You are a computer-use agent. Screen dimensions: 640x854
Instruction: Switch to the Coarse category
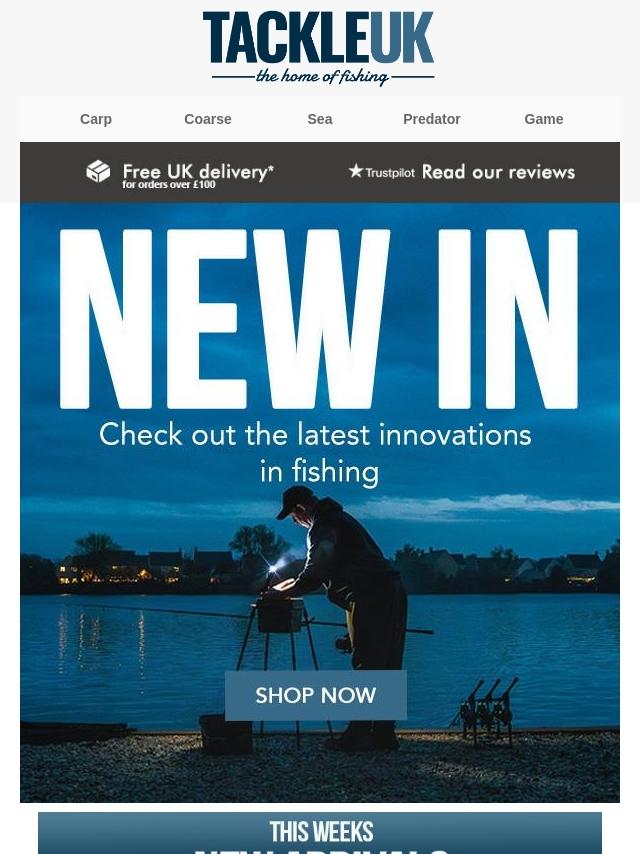(x=208, y=119)
